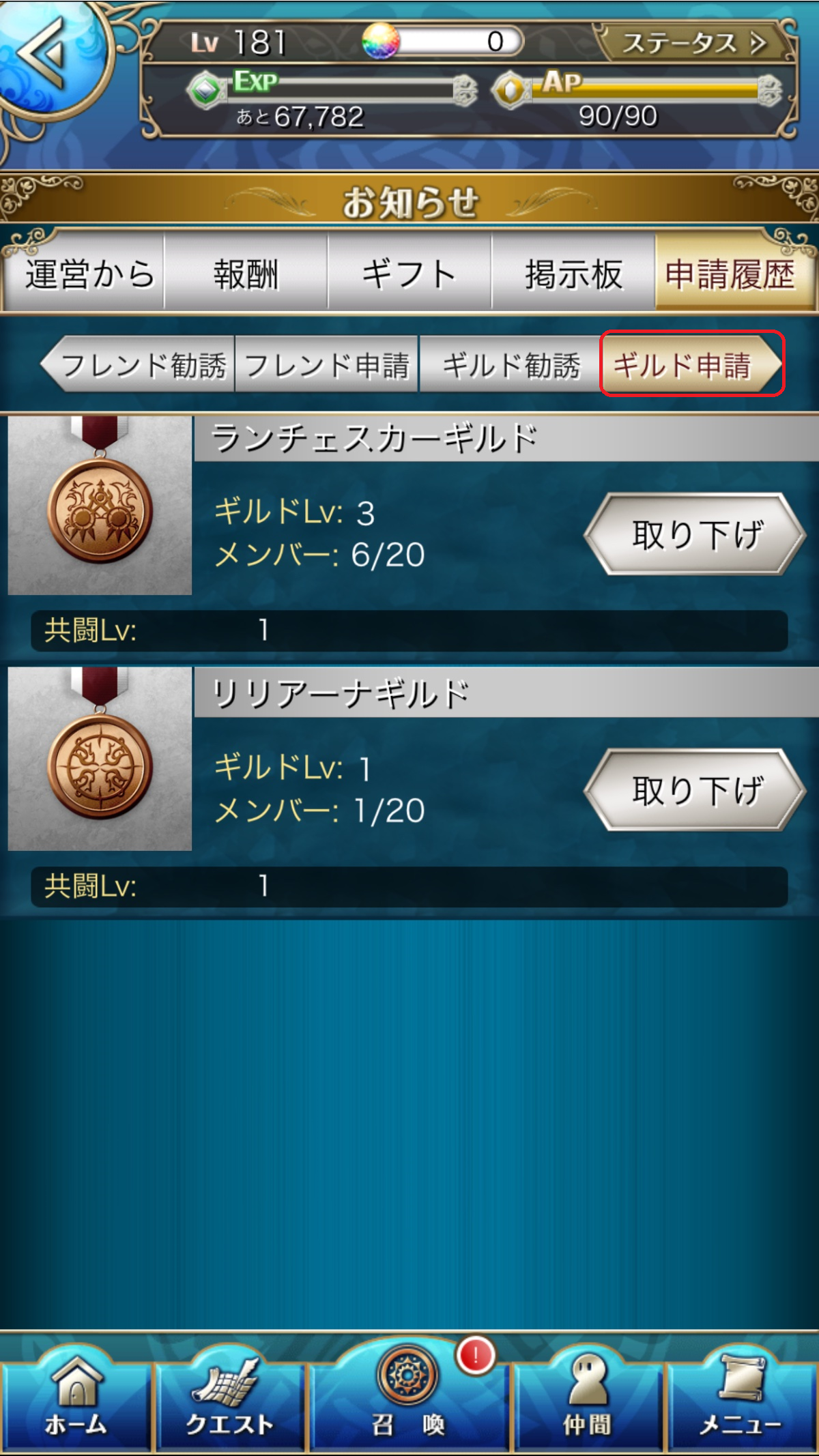The image size is (819, 1456).
Task: Open メニュー in bottom bar
Action: [x=742, y=1395]
